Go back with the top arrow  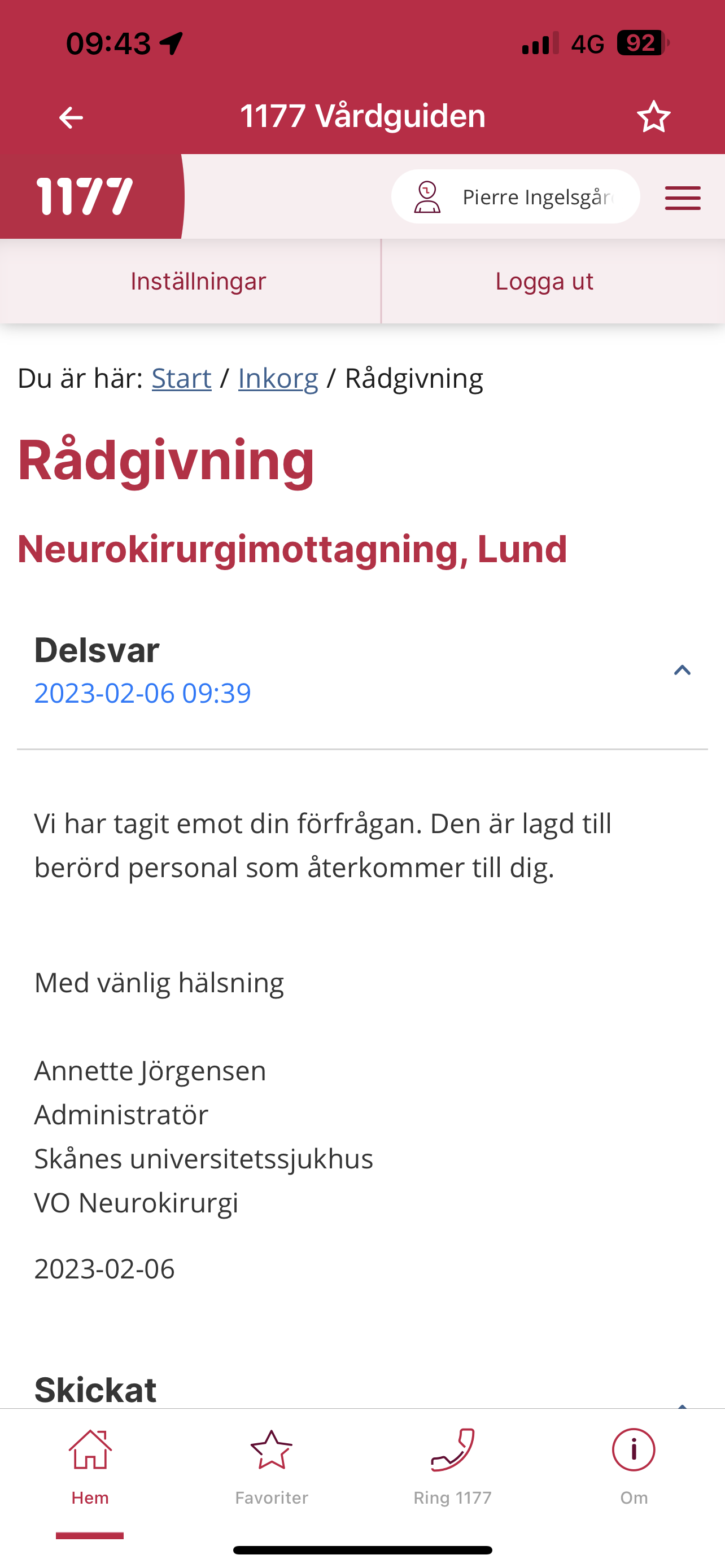[x=71, y=117]
